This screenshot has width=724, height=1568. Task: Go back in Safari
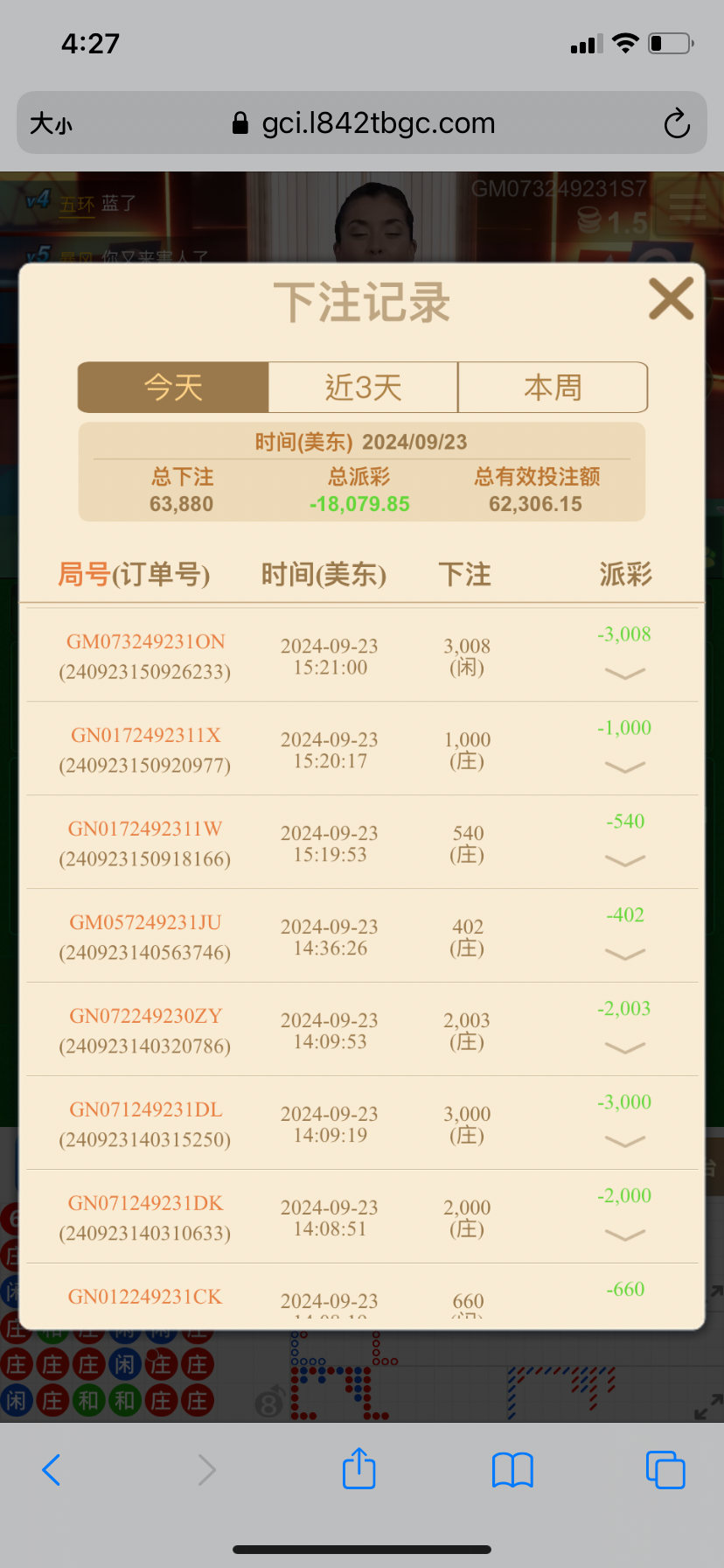click(x=52, y=1470)
